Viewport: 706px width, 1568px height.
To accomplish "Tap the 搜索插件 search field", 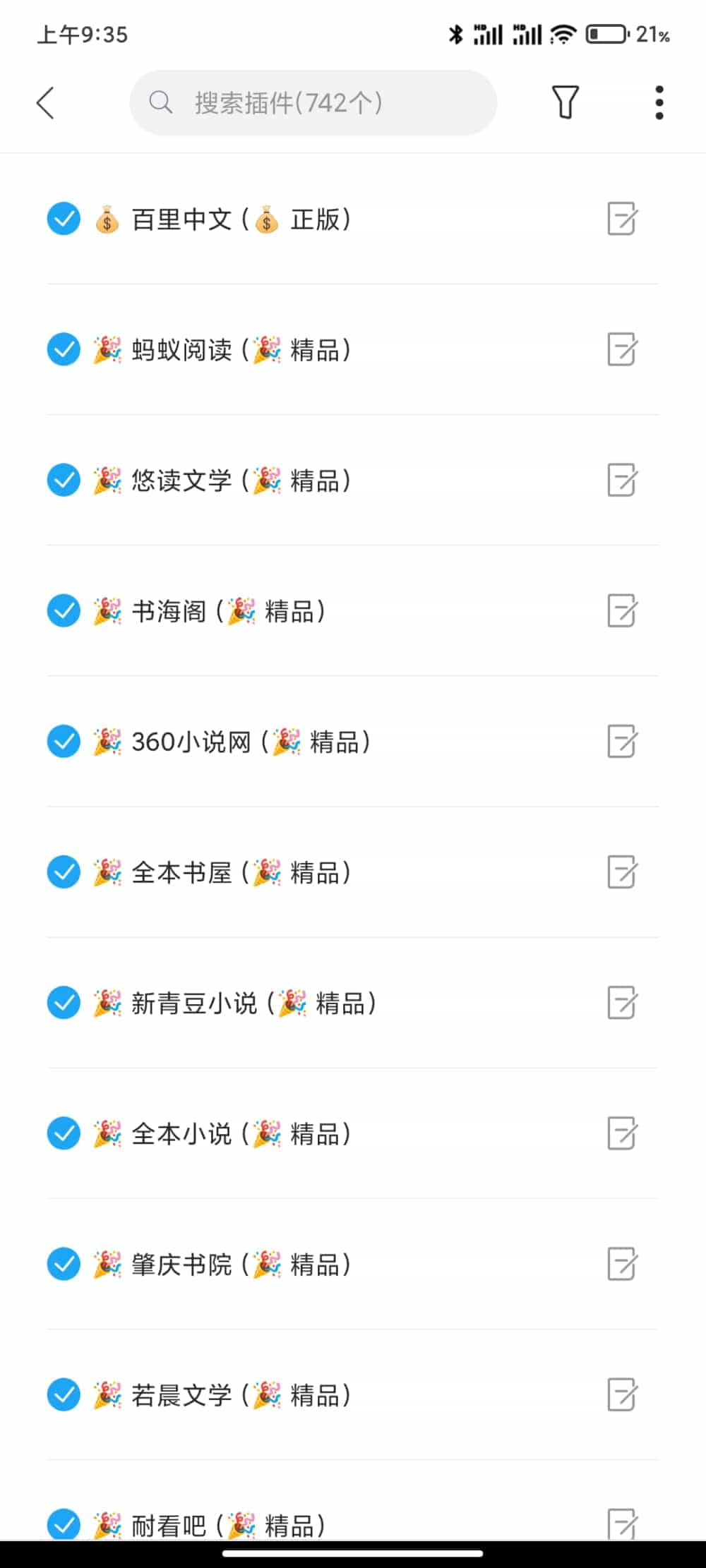I will [313, 103].
